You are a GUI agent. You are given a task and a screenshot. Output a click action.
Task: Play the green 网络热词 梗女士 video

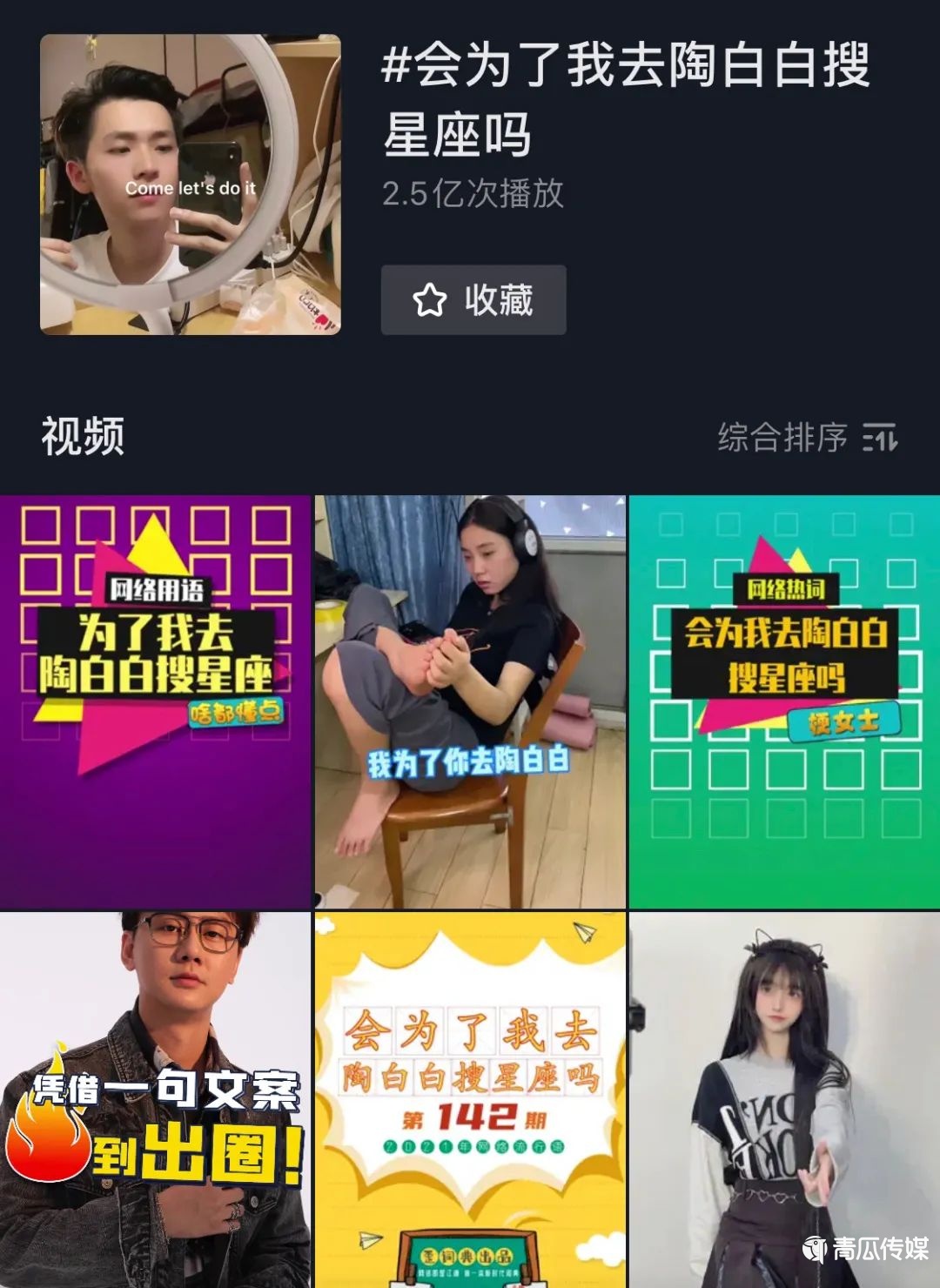point(784,701)
